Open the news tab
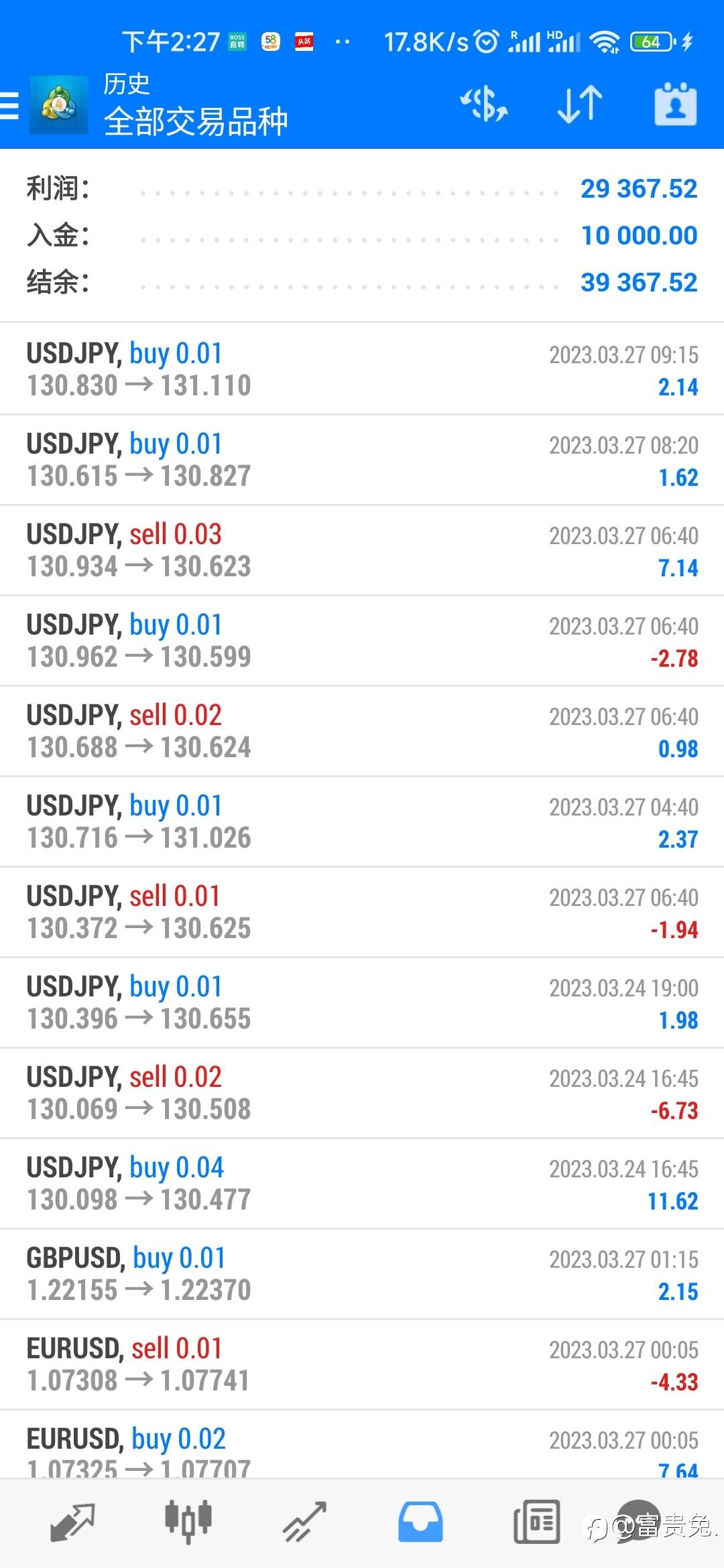The width and height of the screenshot is (724, 1568). (x=536, y=1521)
